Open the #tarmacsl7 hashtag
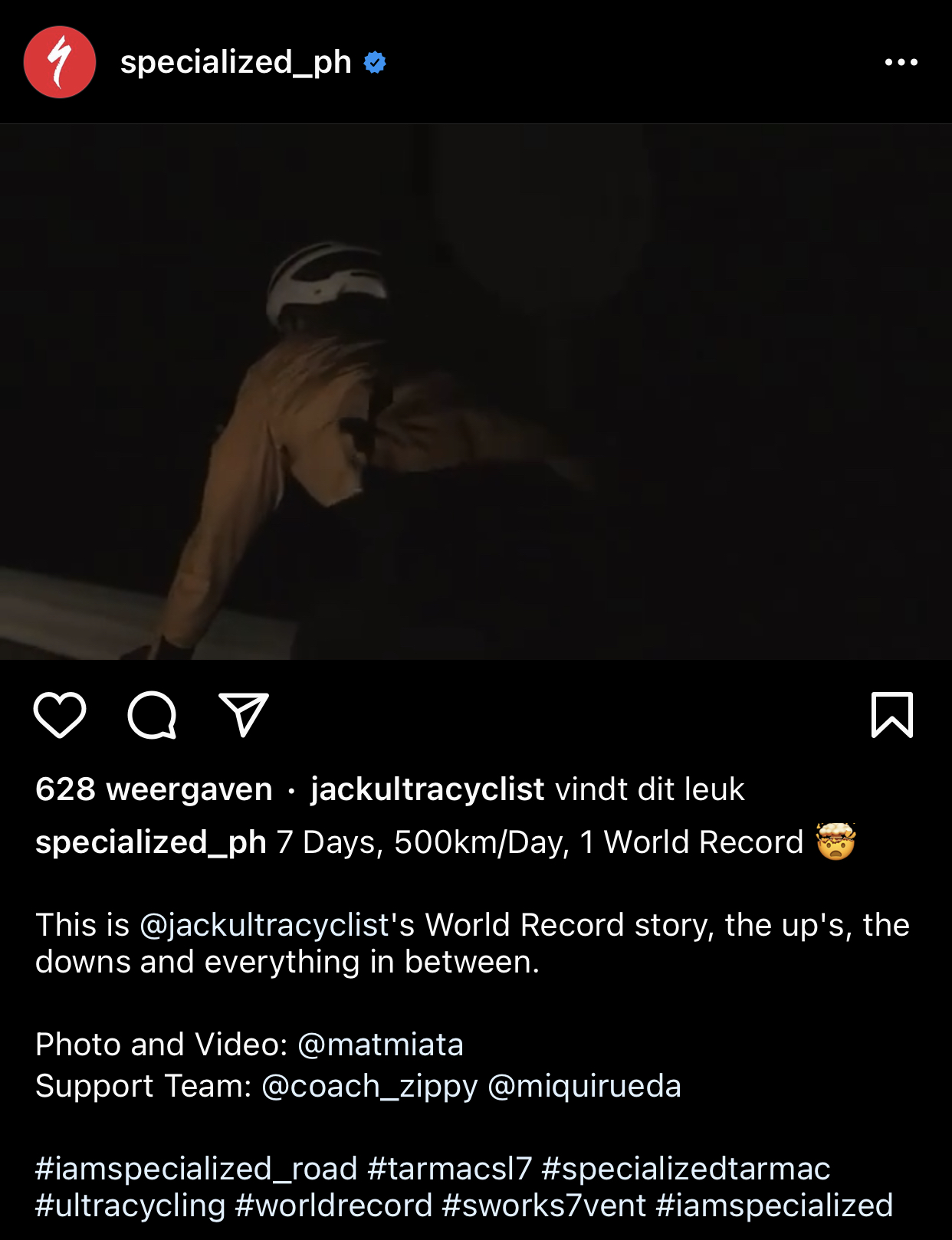 point(449,1169)
